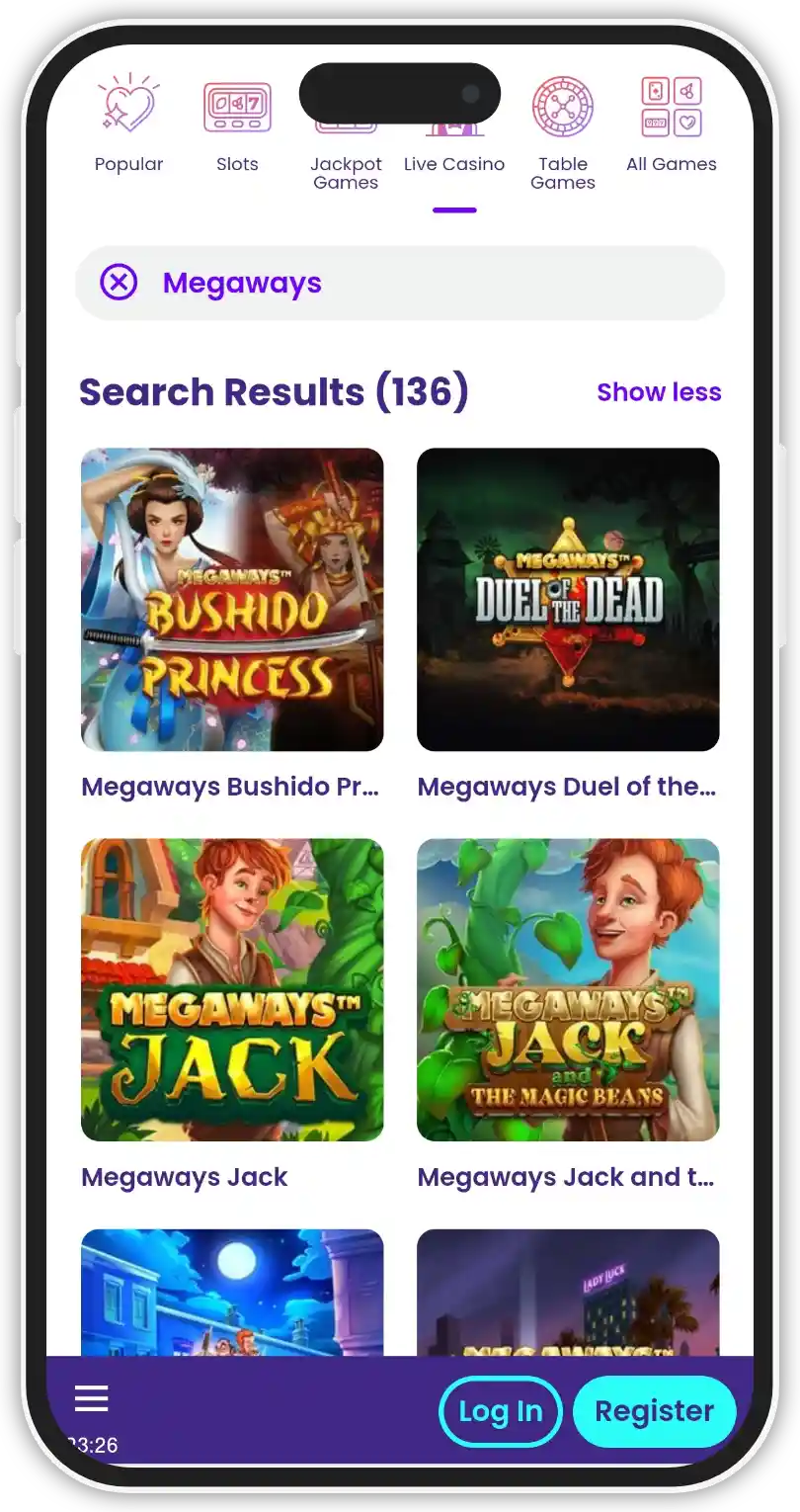This screenshot has width=800, height=1512.
Task: Clear the Megaways search query
Action: click(x=119, y=283)
